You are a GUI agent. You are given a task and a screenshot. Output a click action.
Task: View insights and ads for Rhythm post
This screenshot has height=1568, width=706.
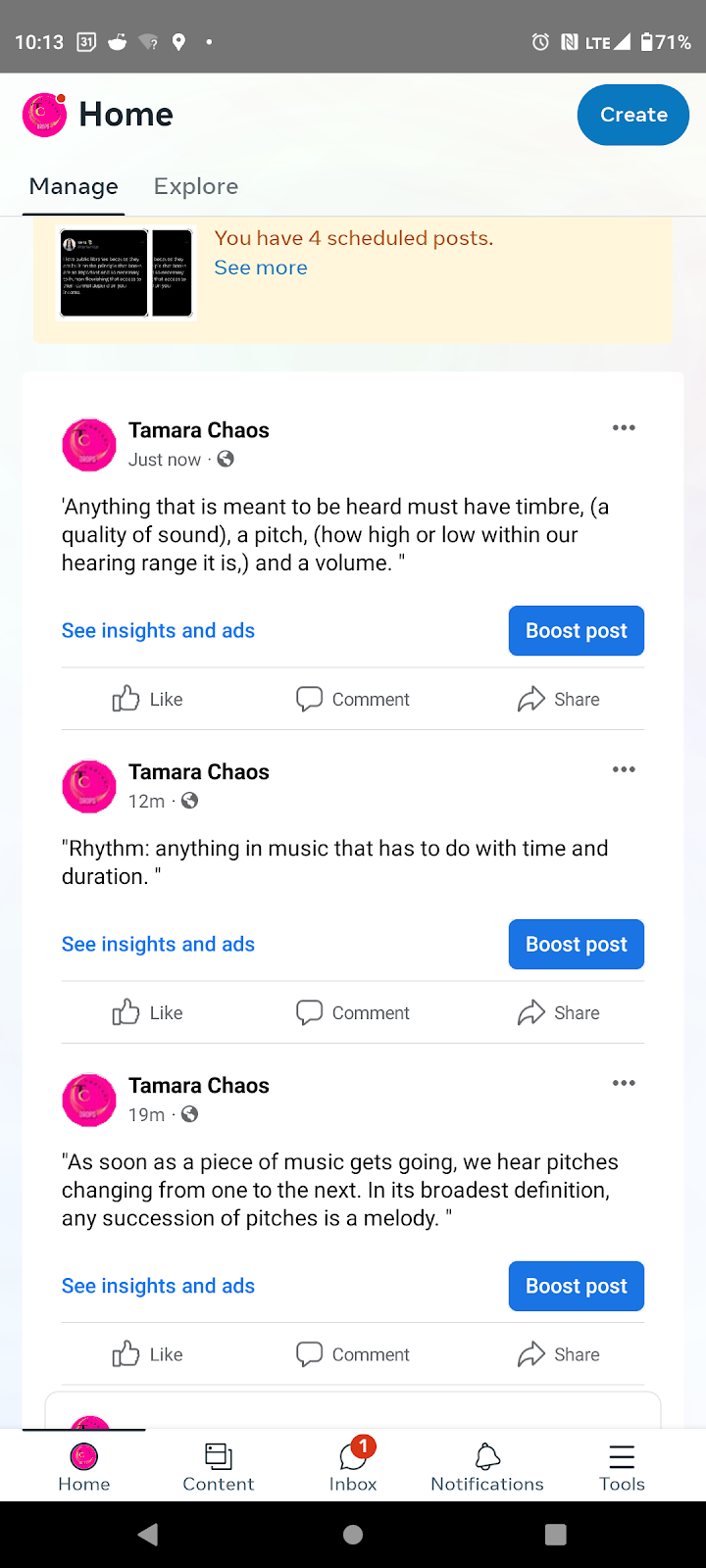[x=158, y=945]
